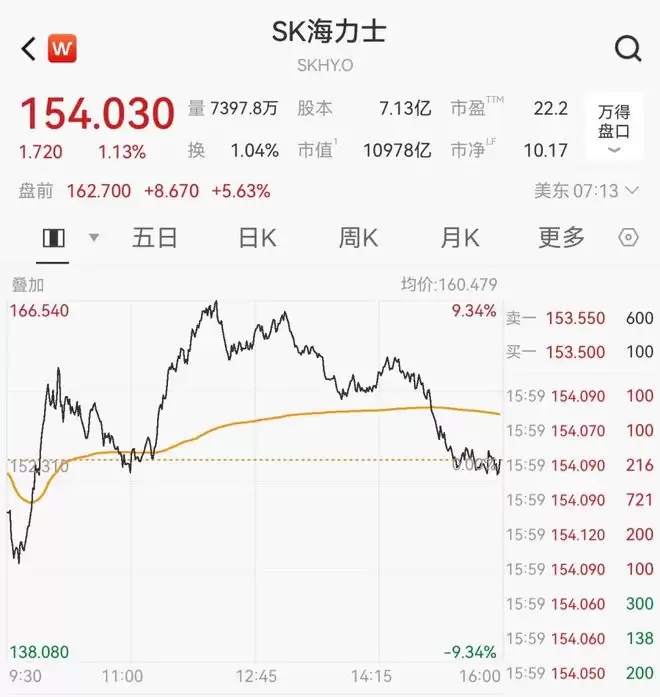This screenshot has height=697, width=660.
Task: Switch to the 月K chart
Action: (460, 238)
